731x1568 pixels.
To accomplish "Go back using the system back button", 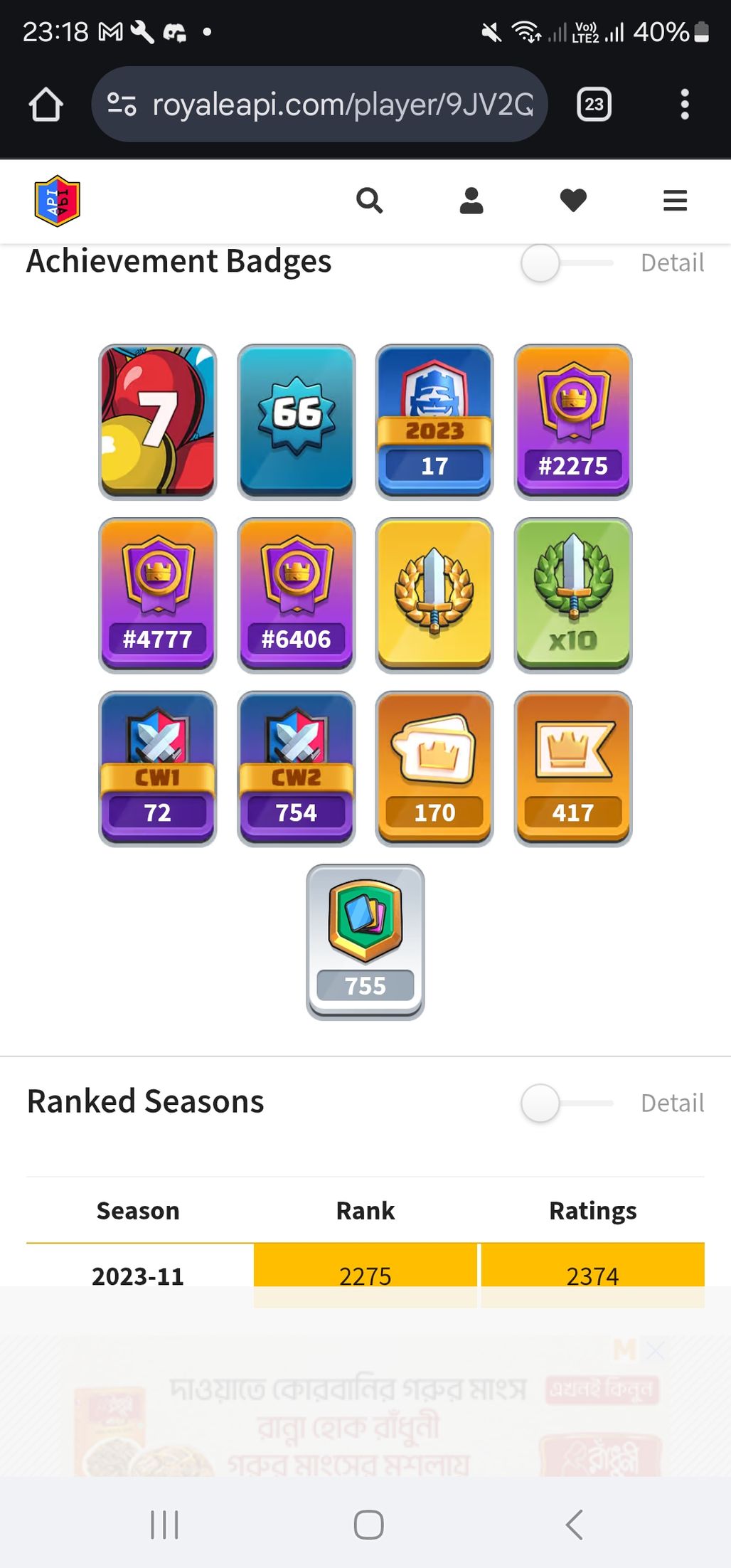I will click(x=574, y=1524).
